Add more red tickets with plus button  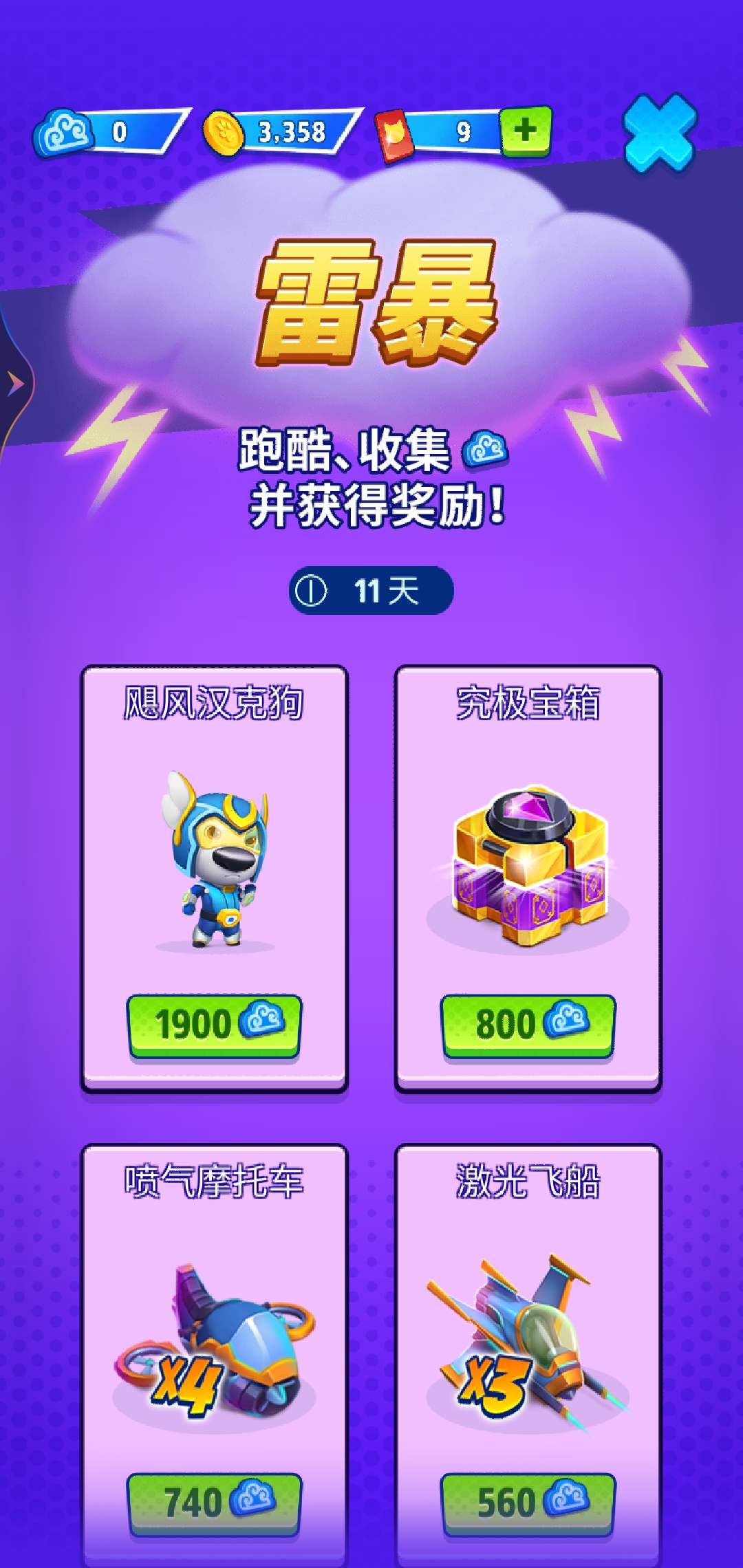[x=526, y=131]
